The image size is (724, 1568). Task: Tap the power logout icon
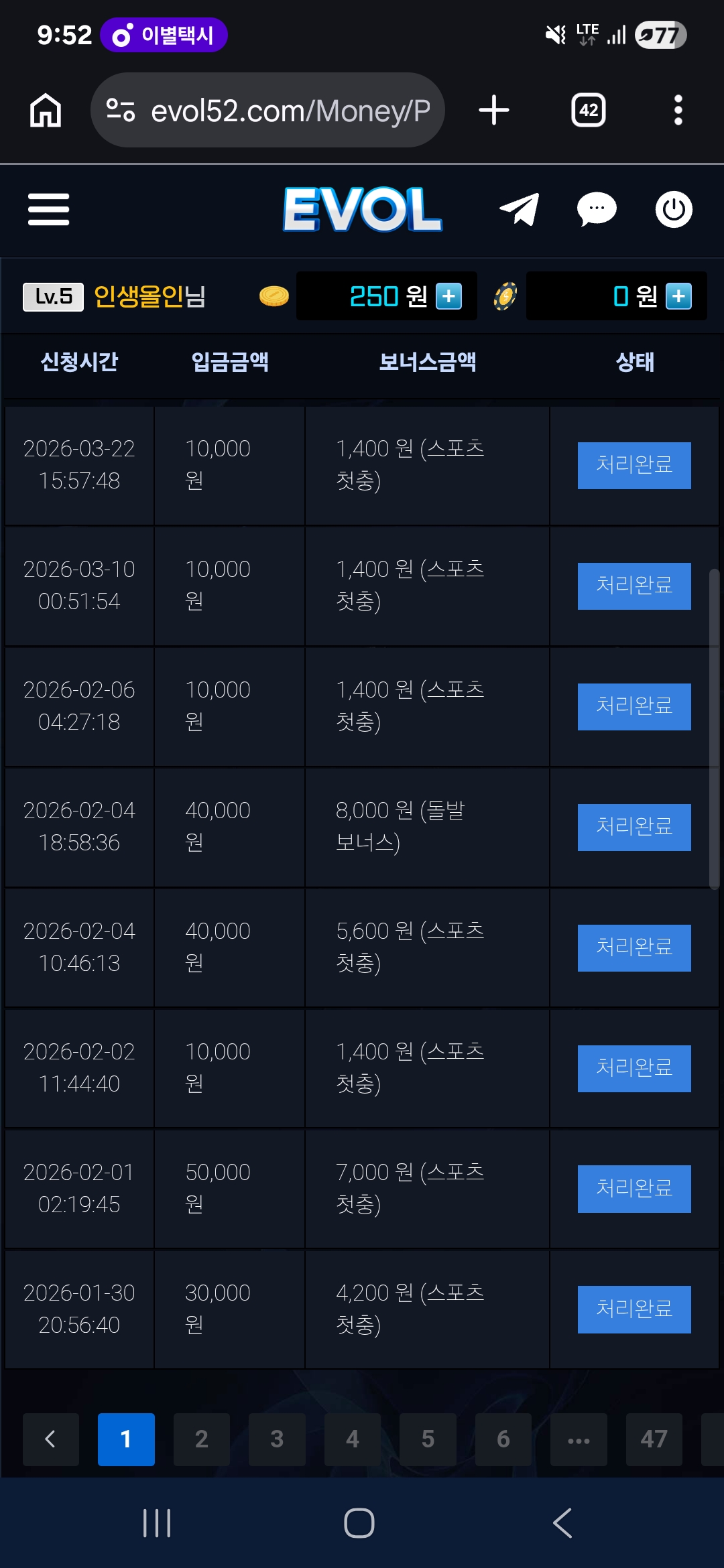674,210
